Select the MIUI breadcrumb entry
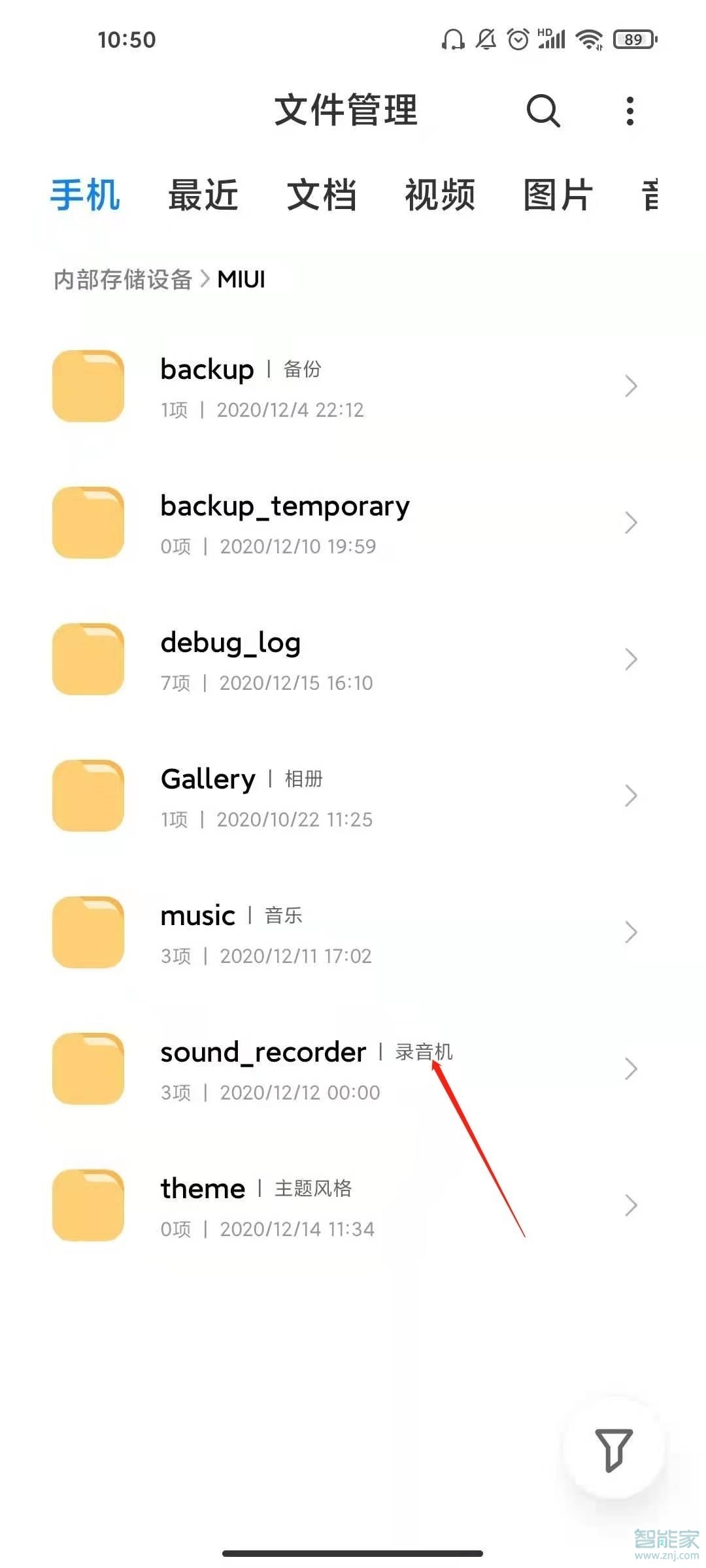The image size is (706, 1568). [241, 279]
